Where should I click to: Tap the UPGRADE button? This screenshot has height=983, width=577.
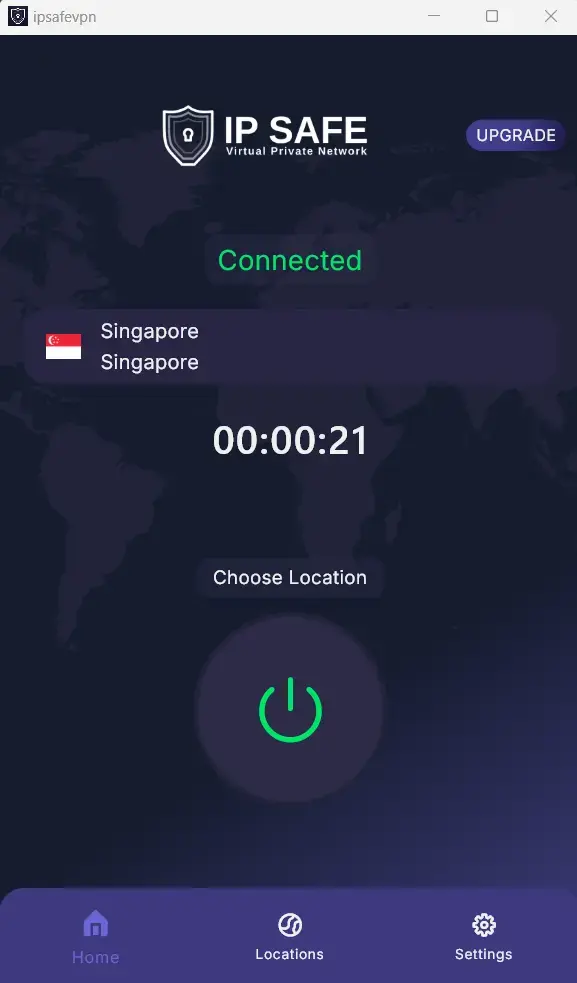pyautogui.click(x=516, y=135)
